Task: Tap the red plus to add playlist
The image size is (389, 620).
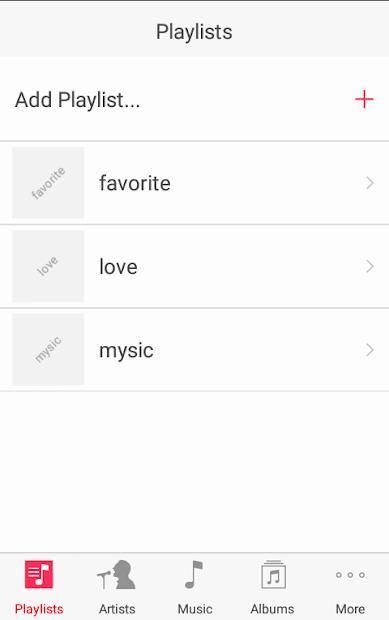Action: pyautogui.click(x=364, y=99)
